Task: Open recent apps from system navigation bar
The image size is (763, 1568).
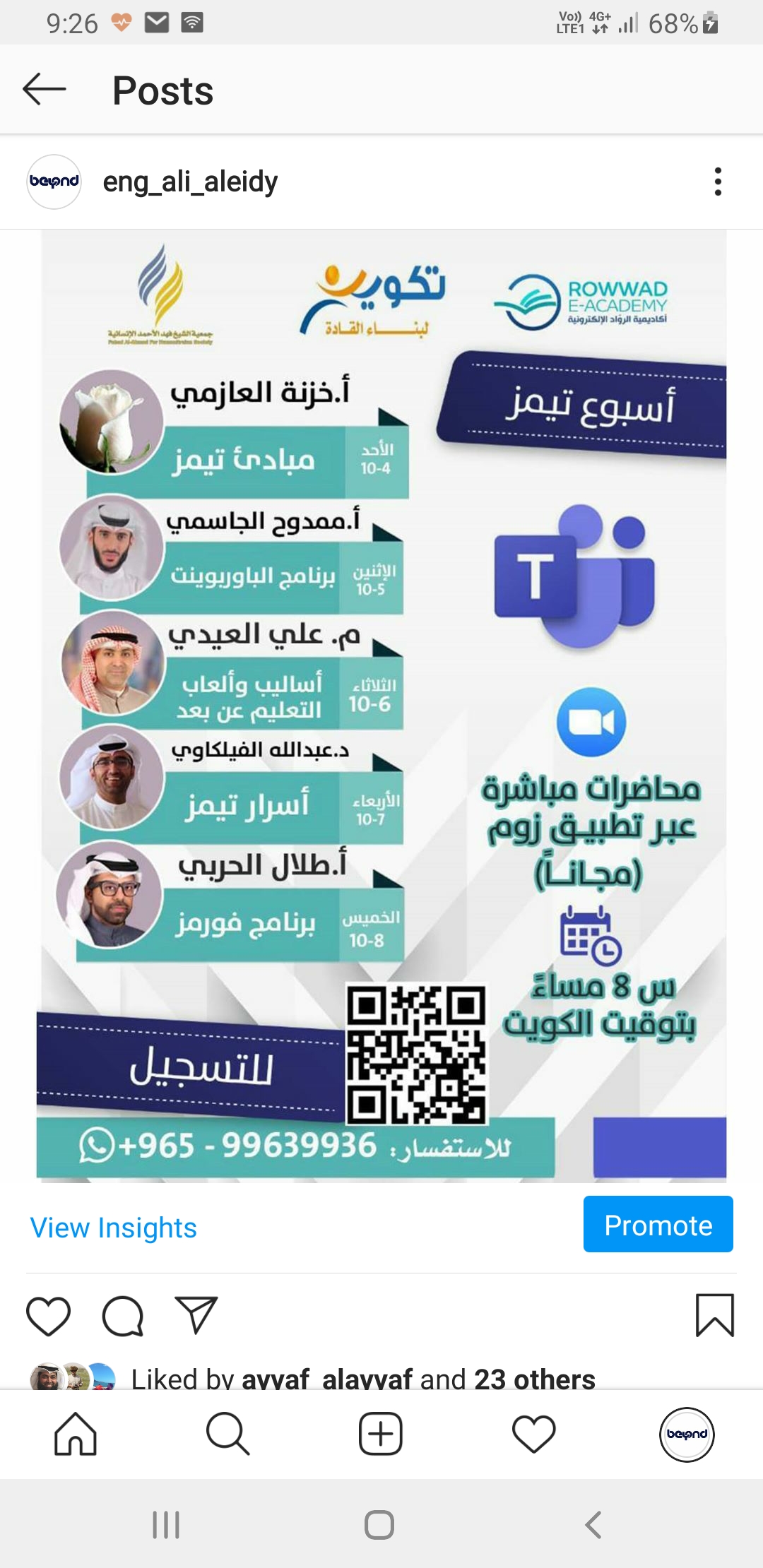Action: point(166,1525)
